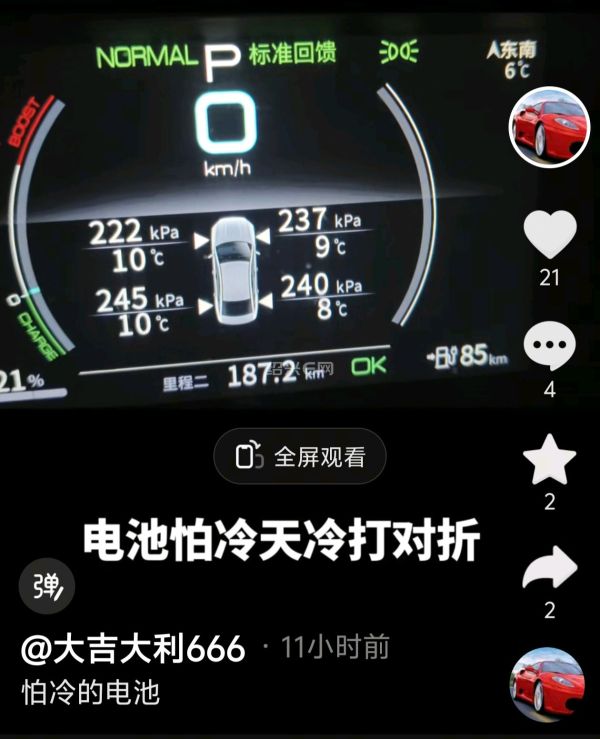
Task: Like this video with the heart
Action: click(550, 236)
